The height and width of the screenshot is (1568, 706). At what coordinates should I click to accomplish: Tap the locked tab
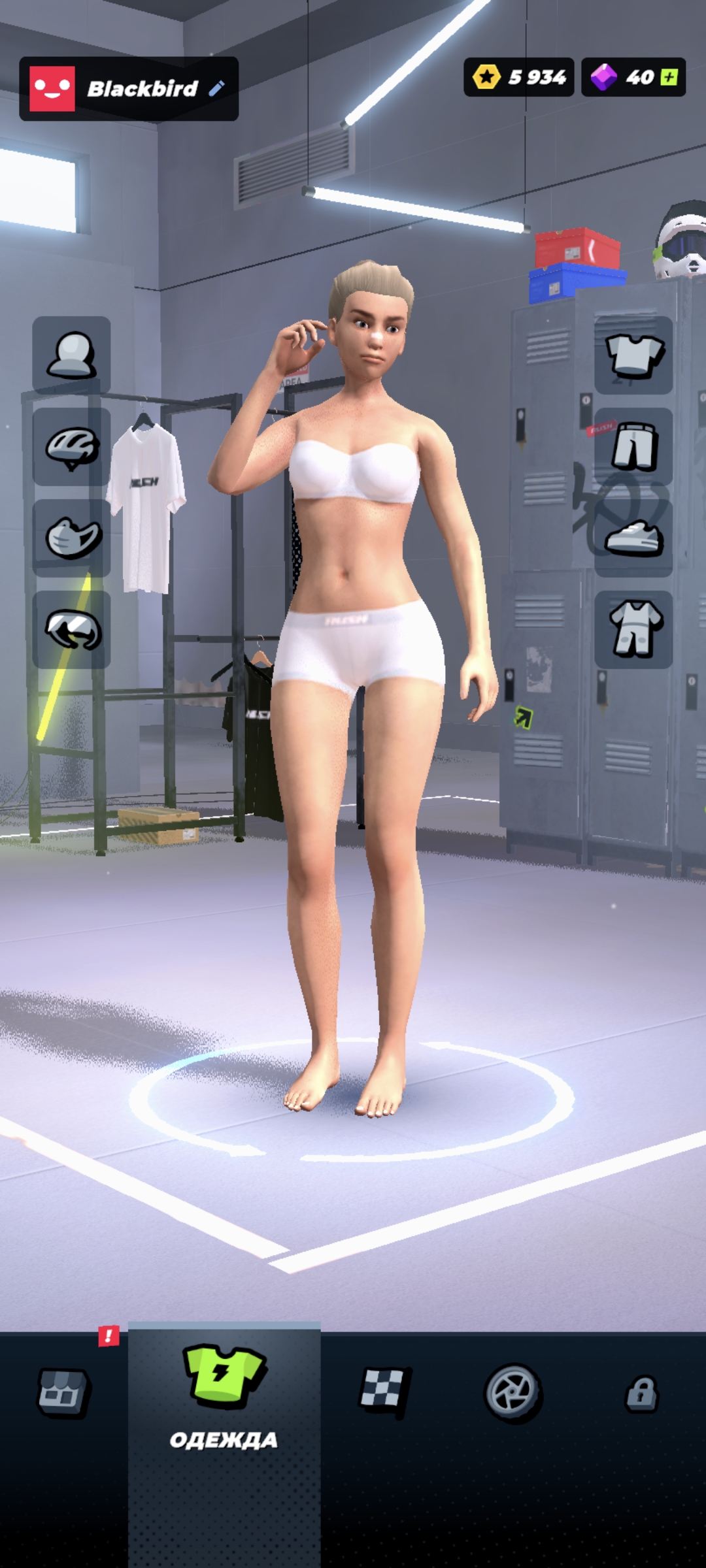(641, 1392)
